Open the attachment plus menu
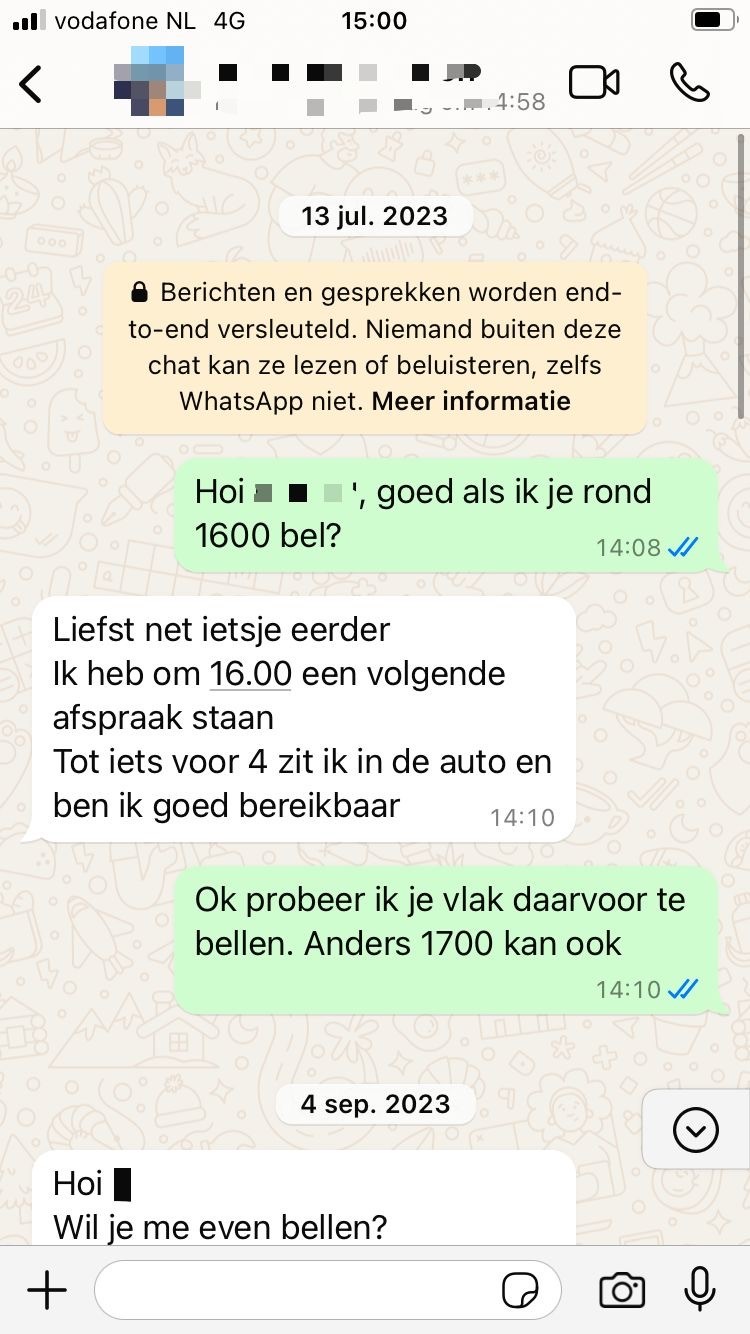 (x=46, y=1290)
